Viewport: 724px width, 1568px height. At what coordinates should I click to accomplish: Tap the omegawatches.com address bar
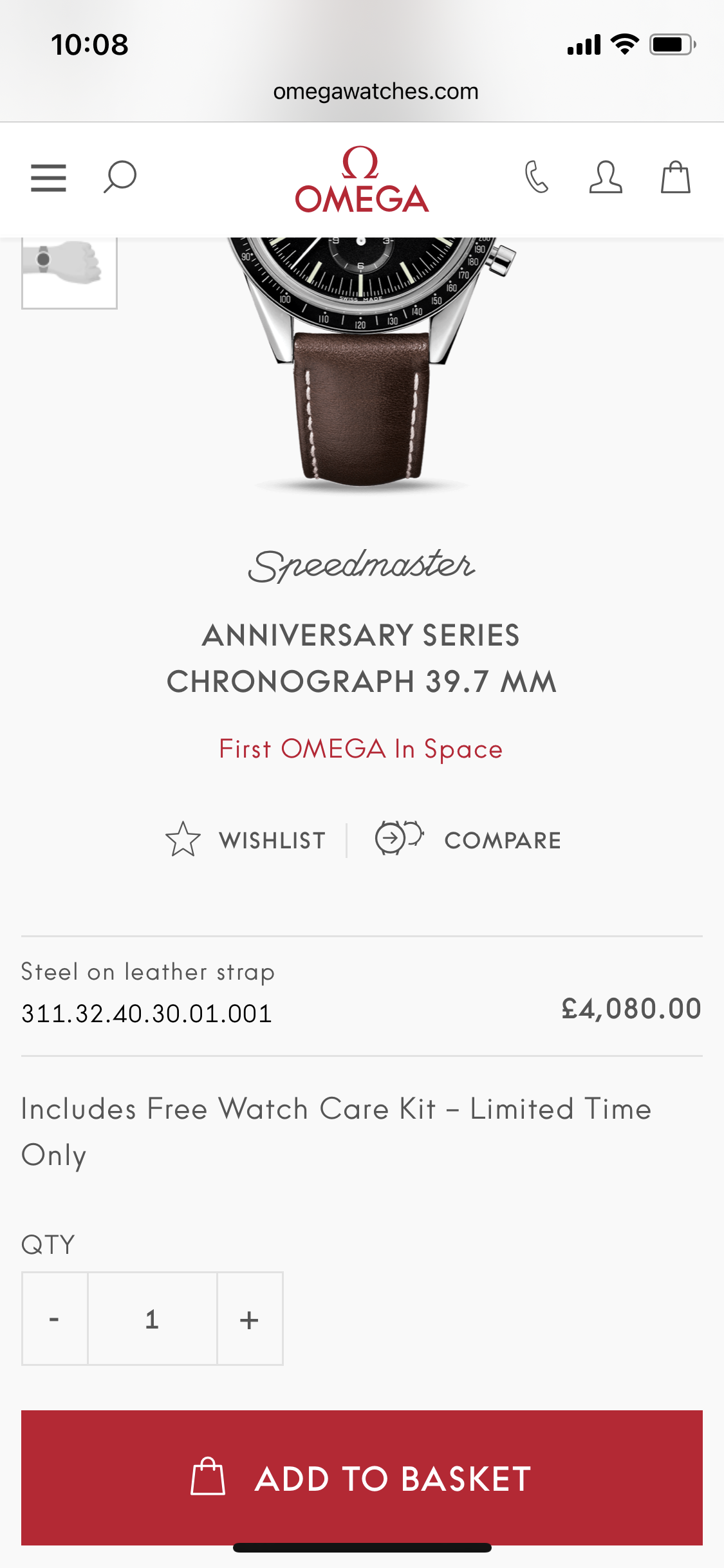click(x=375, y=91)
